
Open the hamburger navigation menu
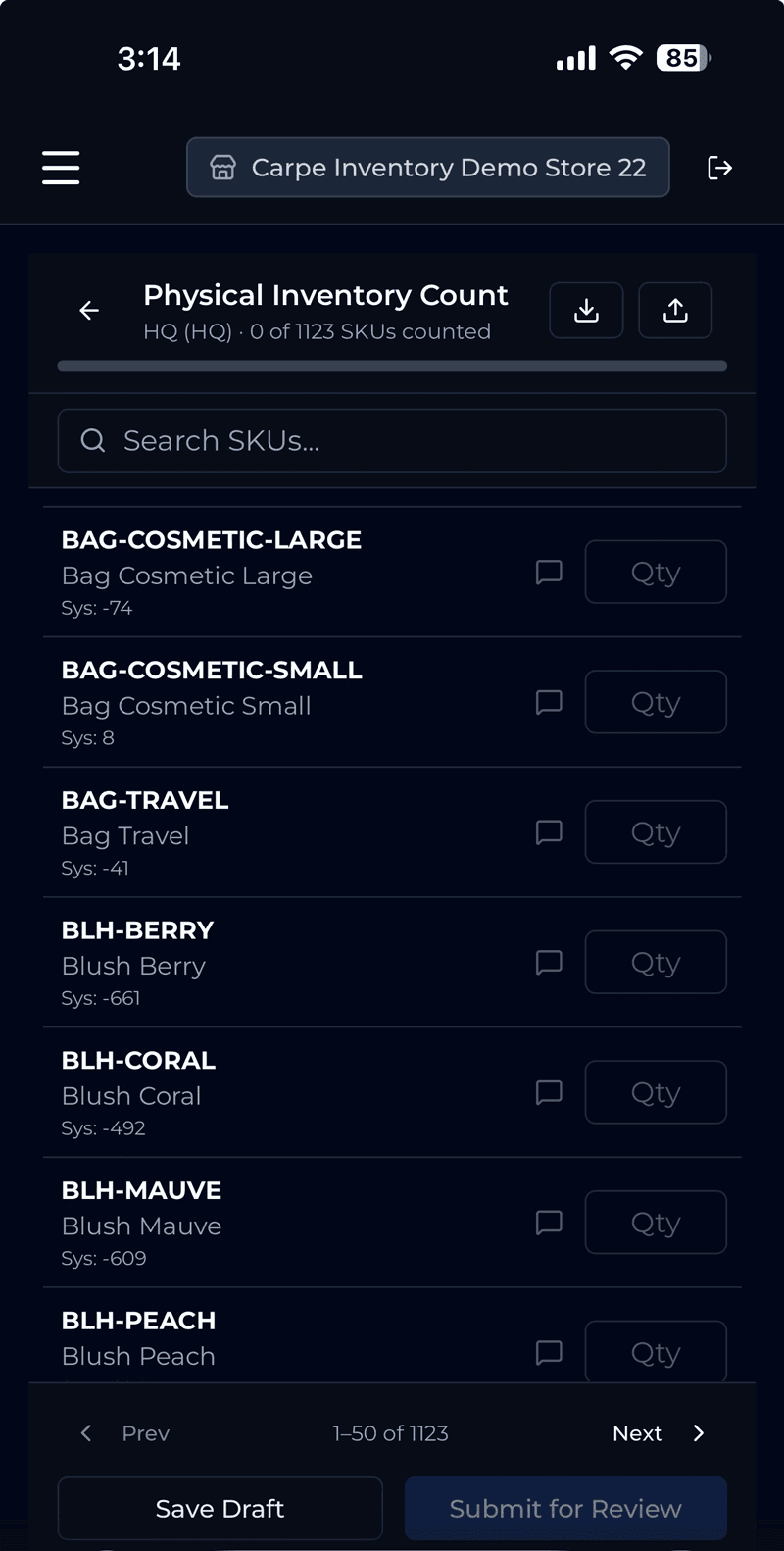point(61,168)
